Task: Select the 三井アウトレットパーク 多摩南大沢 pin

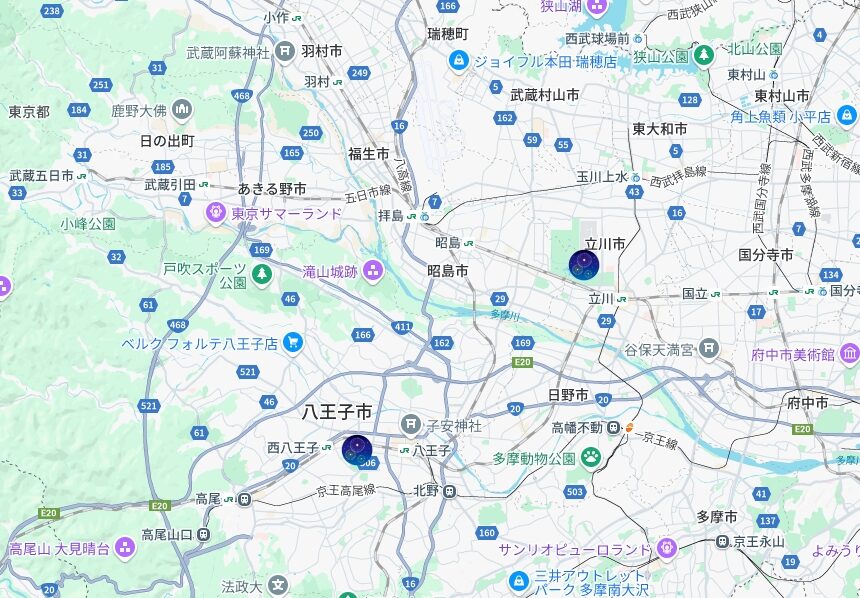Action: click(517, 581)
